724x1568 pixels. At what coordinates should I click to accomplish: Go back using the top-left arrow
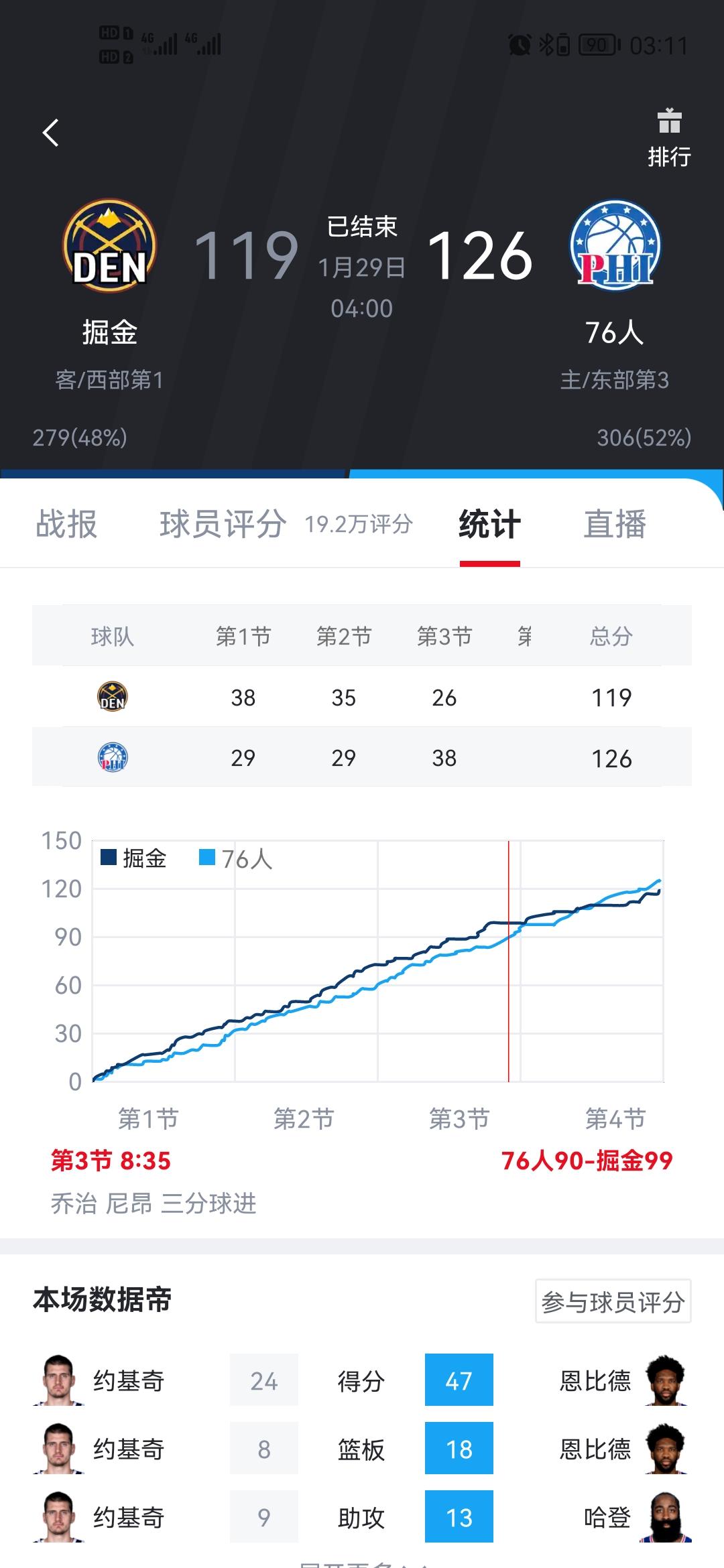pyautogui.click(x=51, y=133)
